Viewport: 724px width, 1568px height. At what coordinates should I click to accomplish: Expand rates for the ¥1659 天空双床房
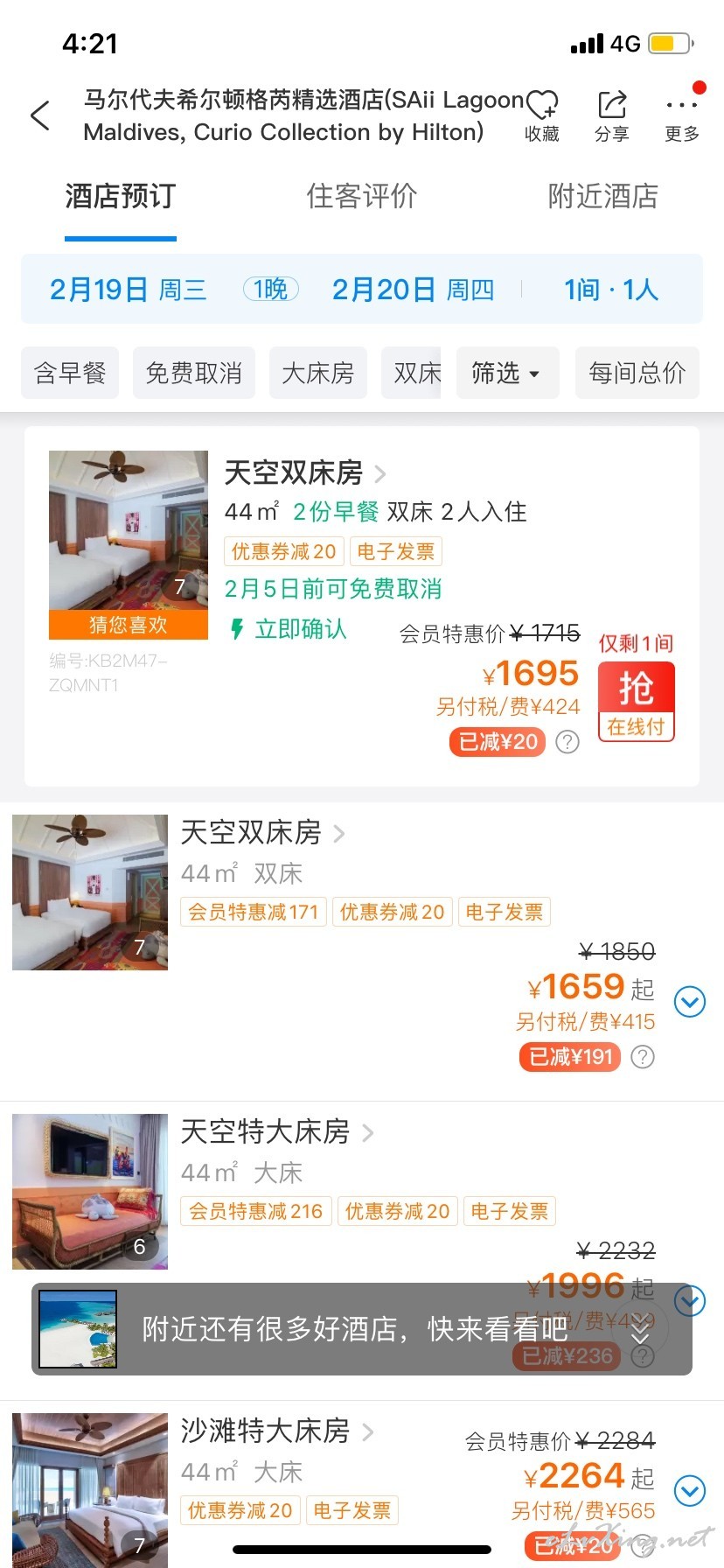pyautogui.click(x=690, y=1001)
